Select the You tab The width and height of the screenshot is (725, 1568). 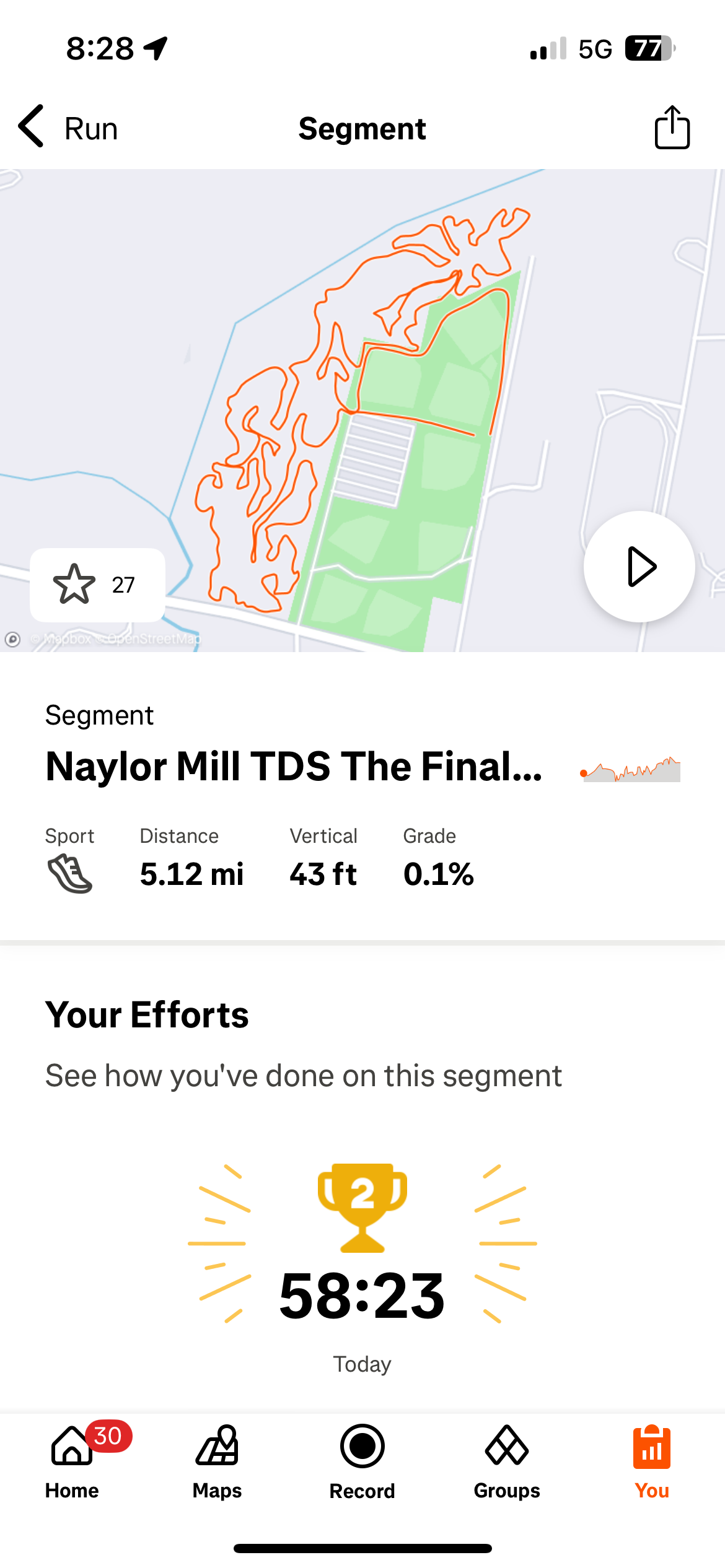click(652, 1461)
